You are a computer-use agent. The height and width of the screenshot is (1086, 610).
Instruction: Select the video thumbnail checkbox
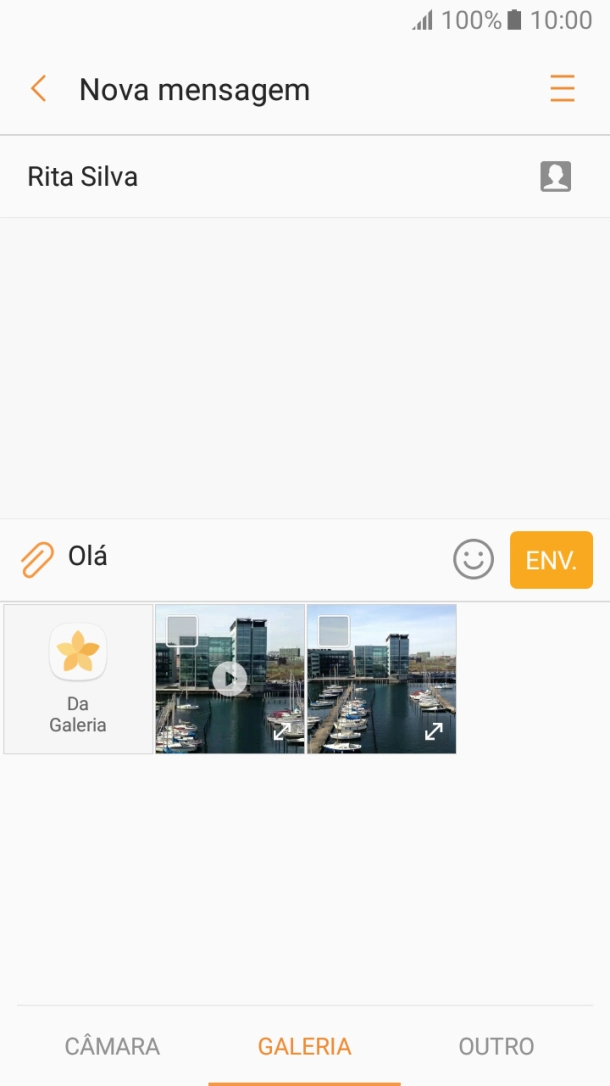click(182, 631)
